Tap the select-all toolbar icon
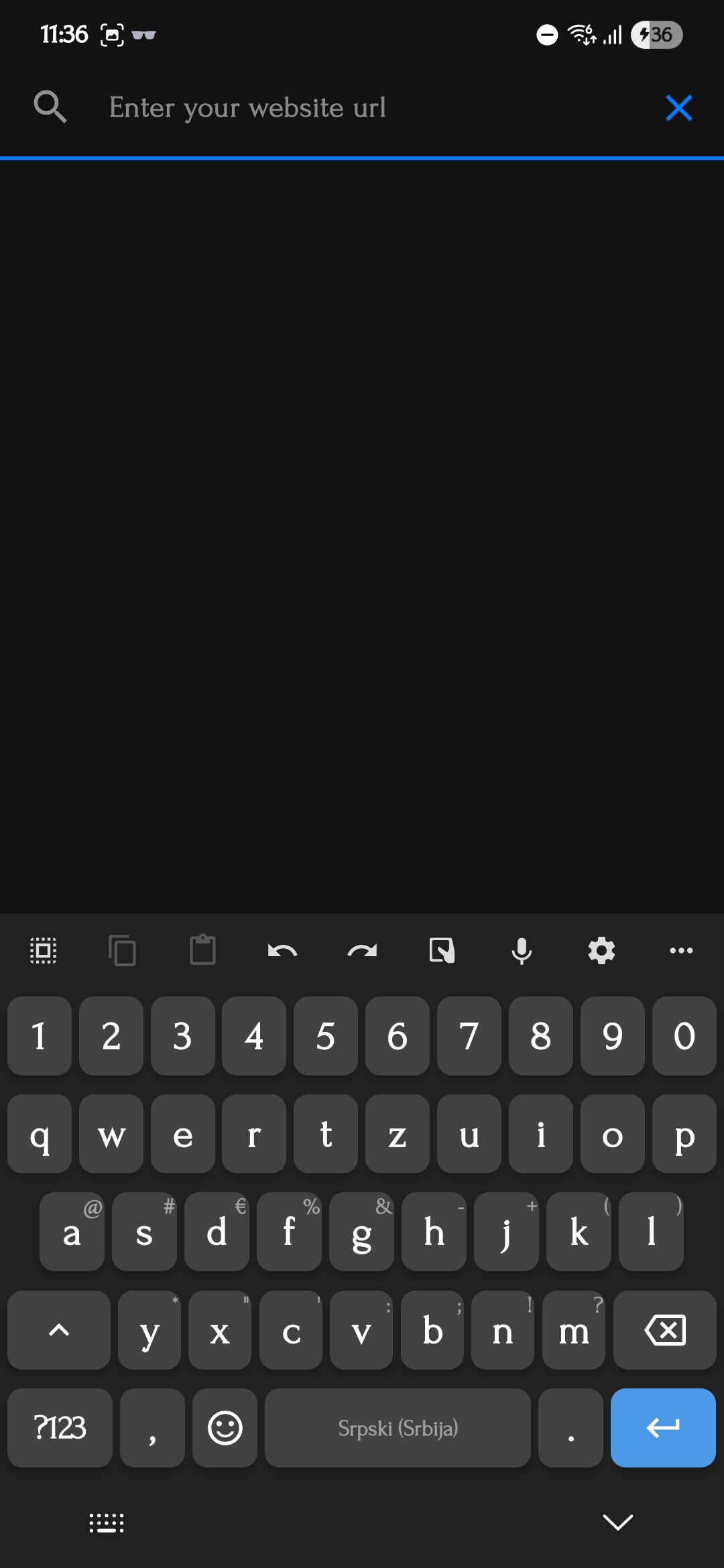This screenshot has height=1568, width=724. click(44, 950)
